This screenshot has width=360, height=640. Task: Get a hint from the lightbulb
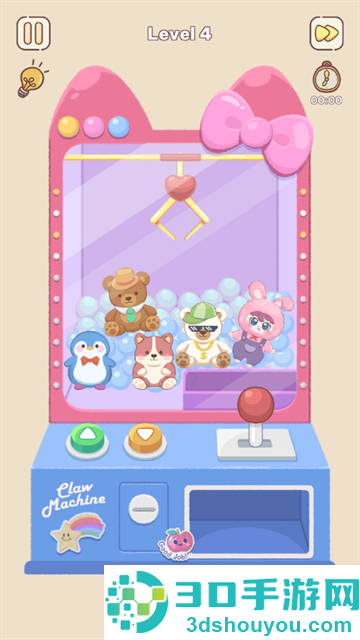click(32, 79)
